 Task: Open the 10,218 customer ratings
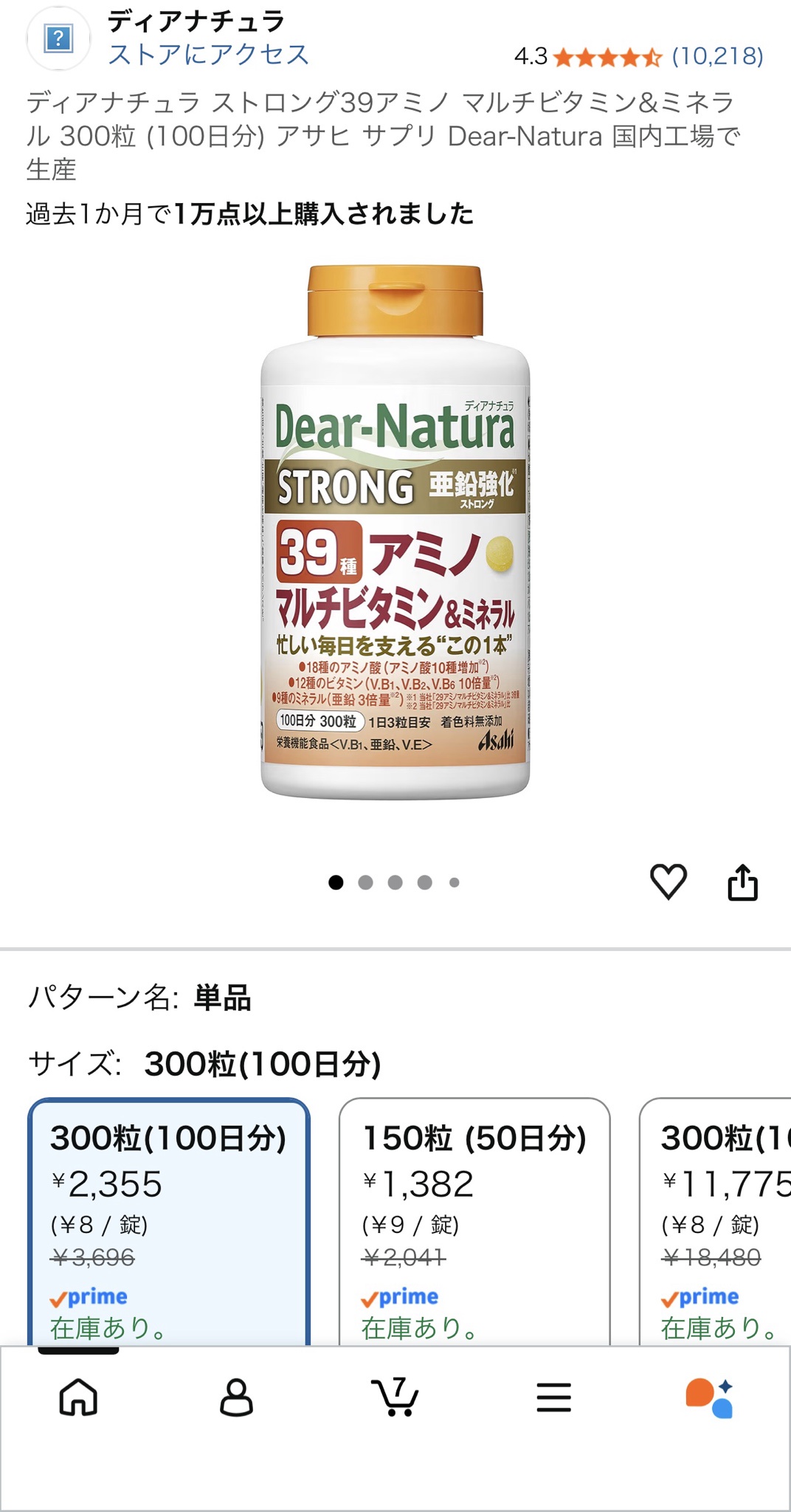717,56
